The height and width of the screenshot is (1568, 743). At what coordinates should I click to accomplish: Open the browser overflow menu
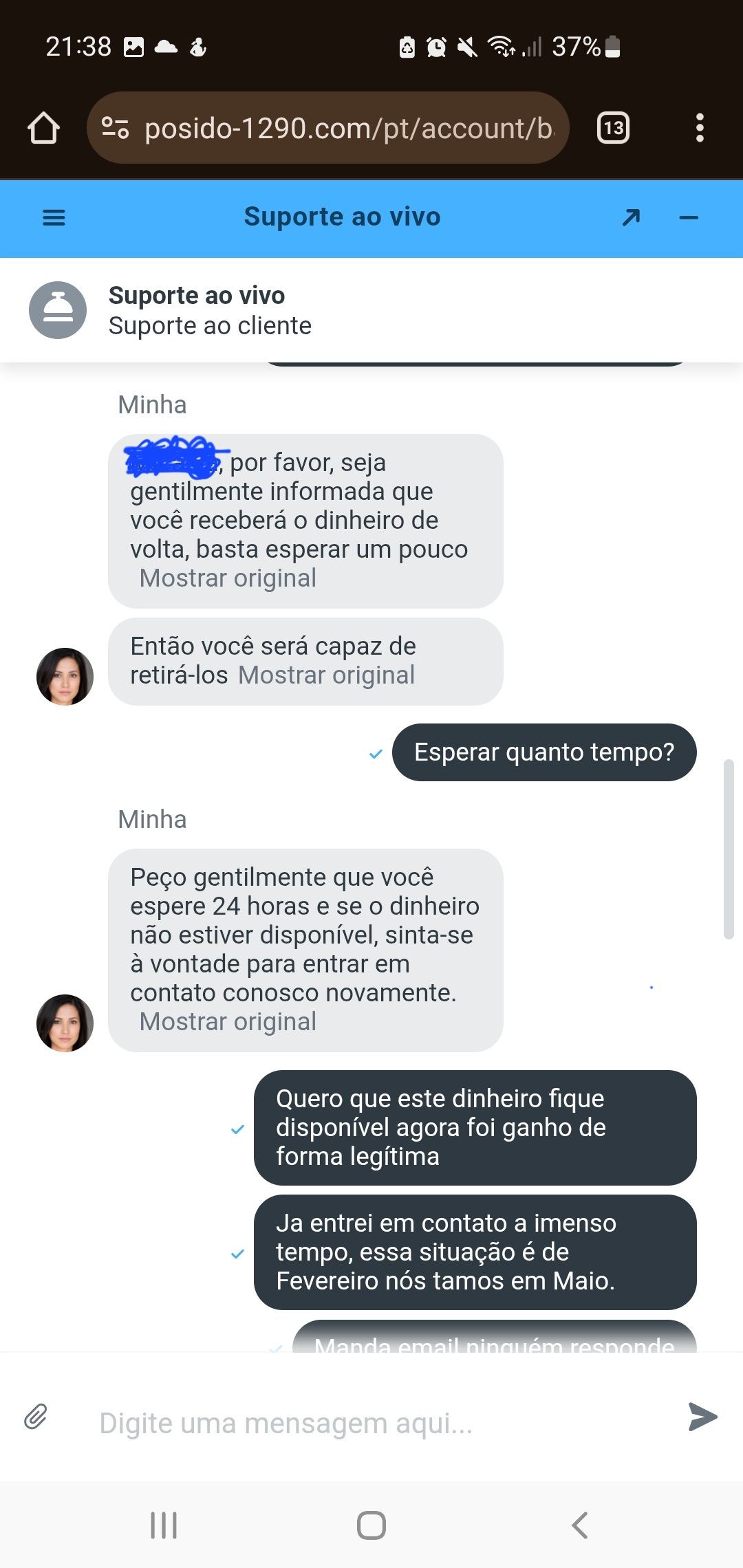tap(700, 129)
